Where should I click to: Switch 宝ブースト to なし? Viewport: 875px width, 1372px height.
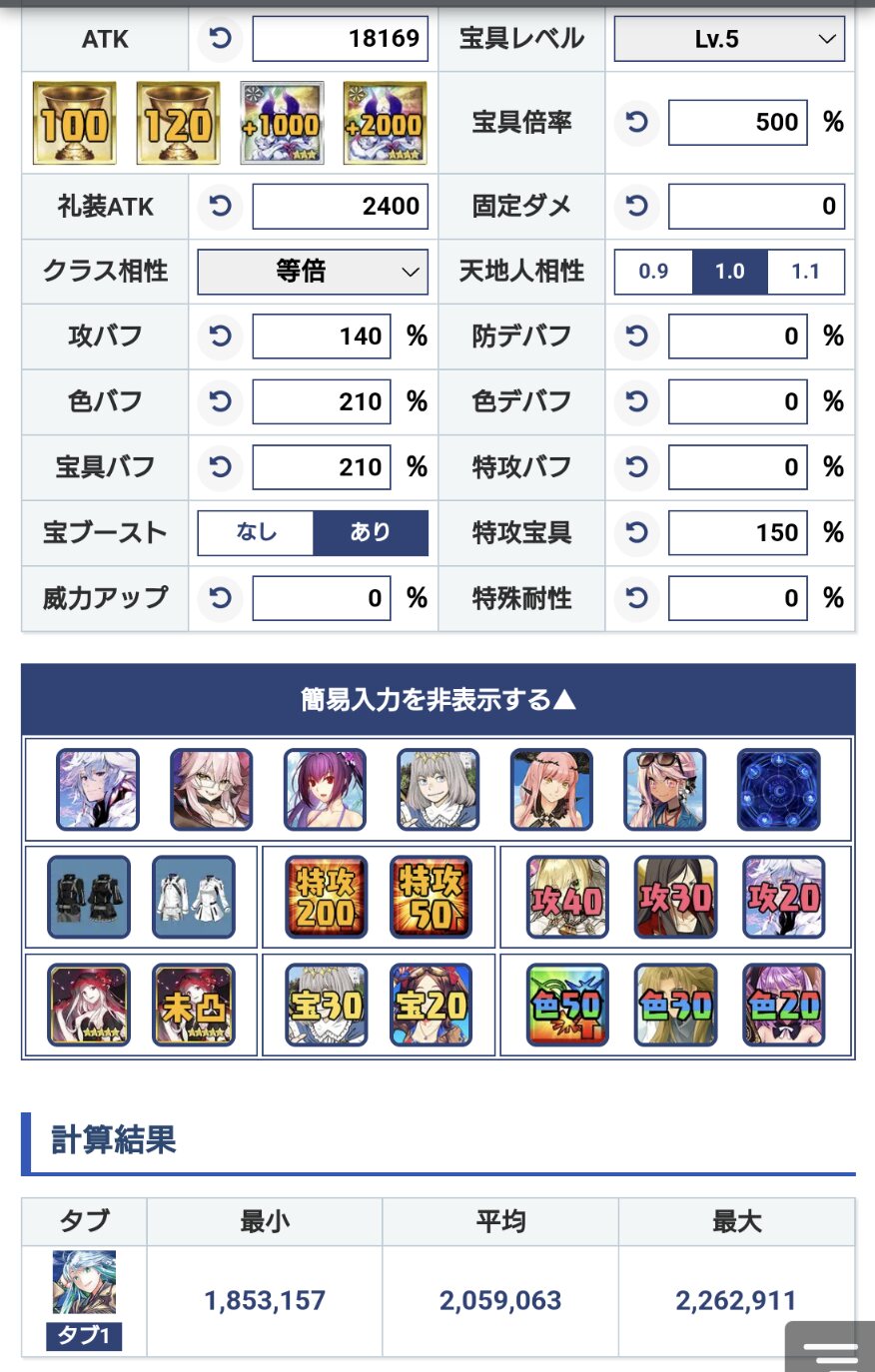coord(256,532)
